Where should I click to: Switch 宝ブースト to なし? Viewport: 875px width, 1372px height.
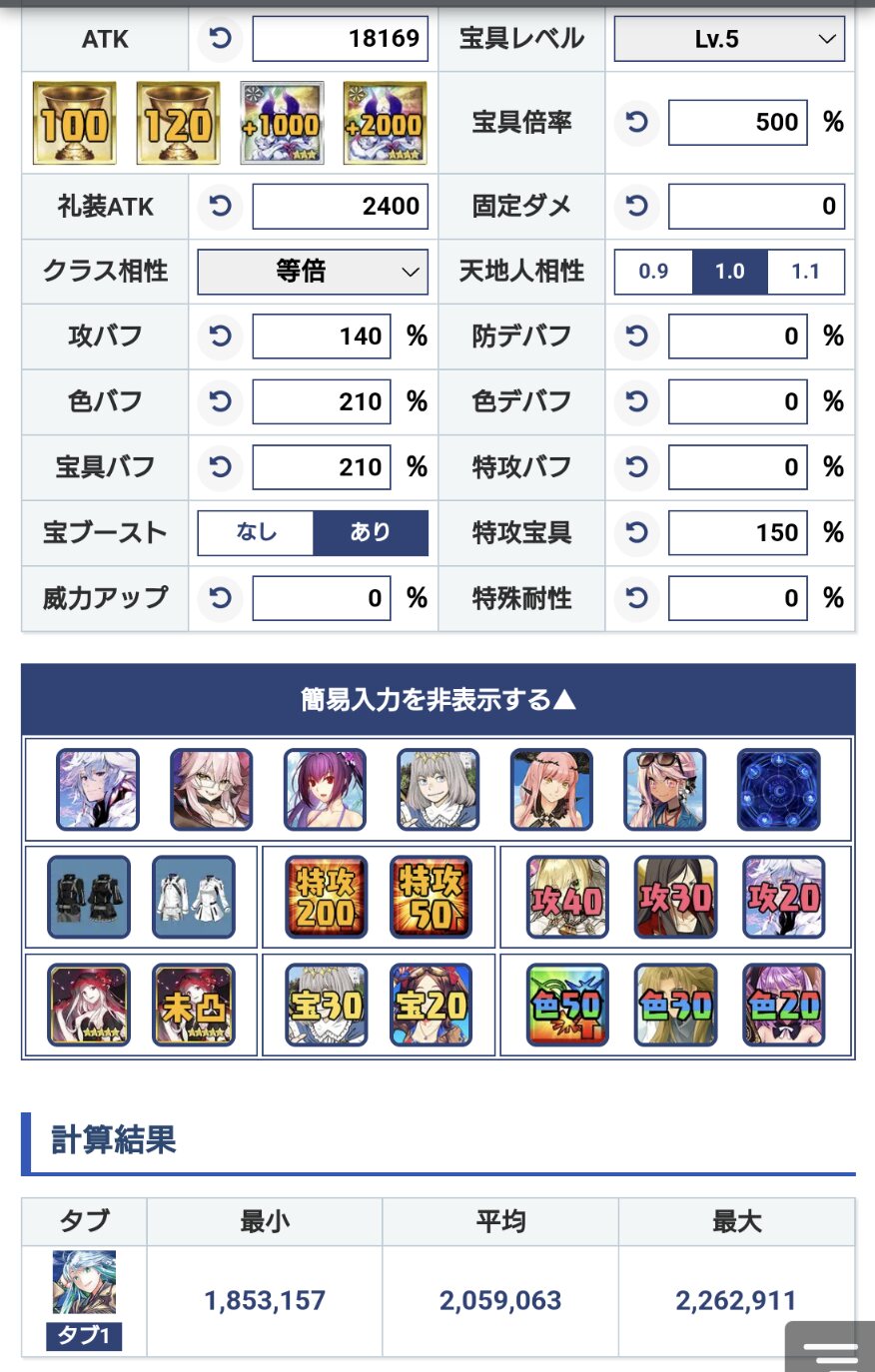coord(256,532)
